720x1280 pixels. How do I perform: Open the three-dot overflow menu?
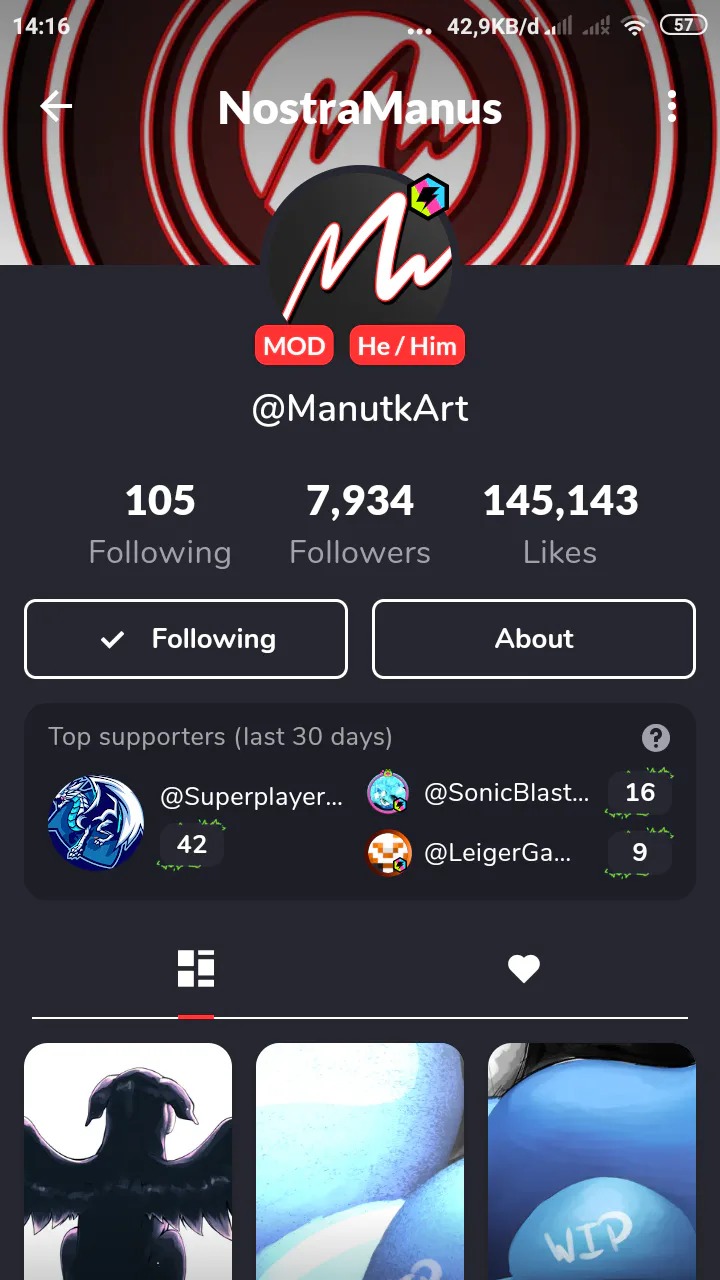pyautogui.click(x=672, y=107)
